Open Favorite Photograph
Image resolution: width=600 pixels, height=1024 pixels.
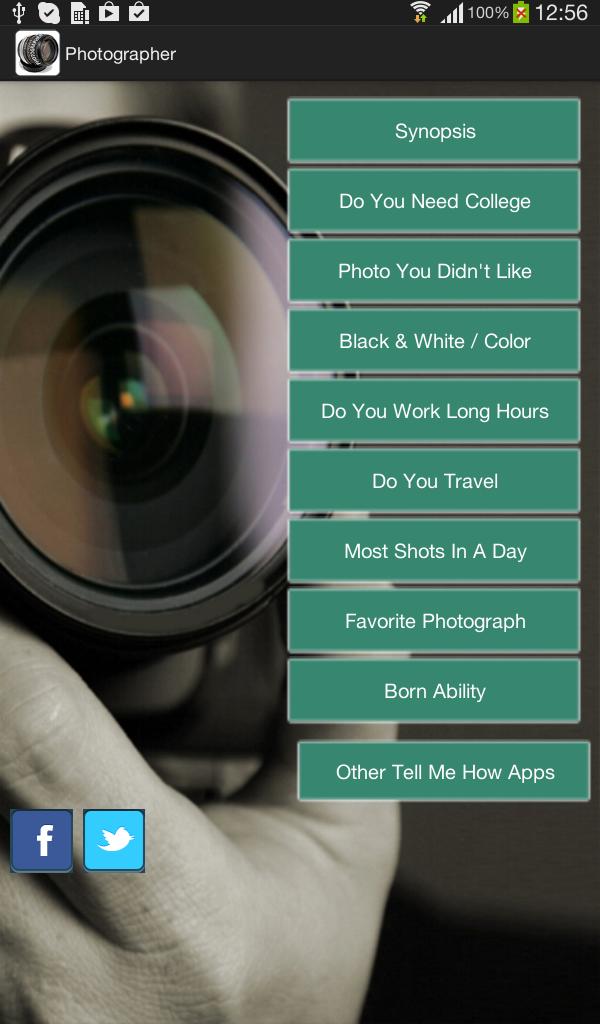point(434,621)
